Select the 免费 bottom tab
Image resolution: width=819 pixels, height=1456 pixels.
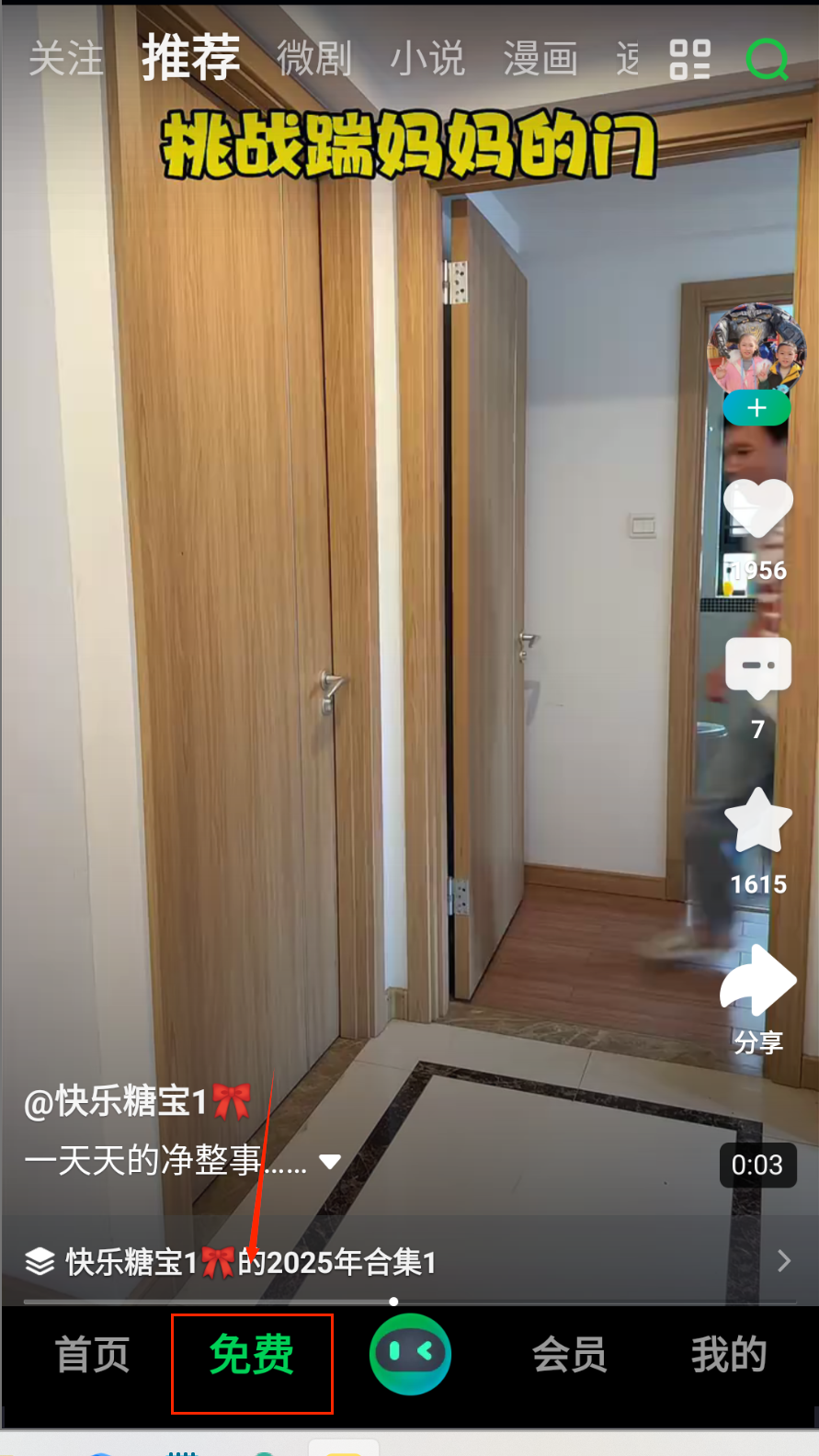point(251,1355)
